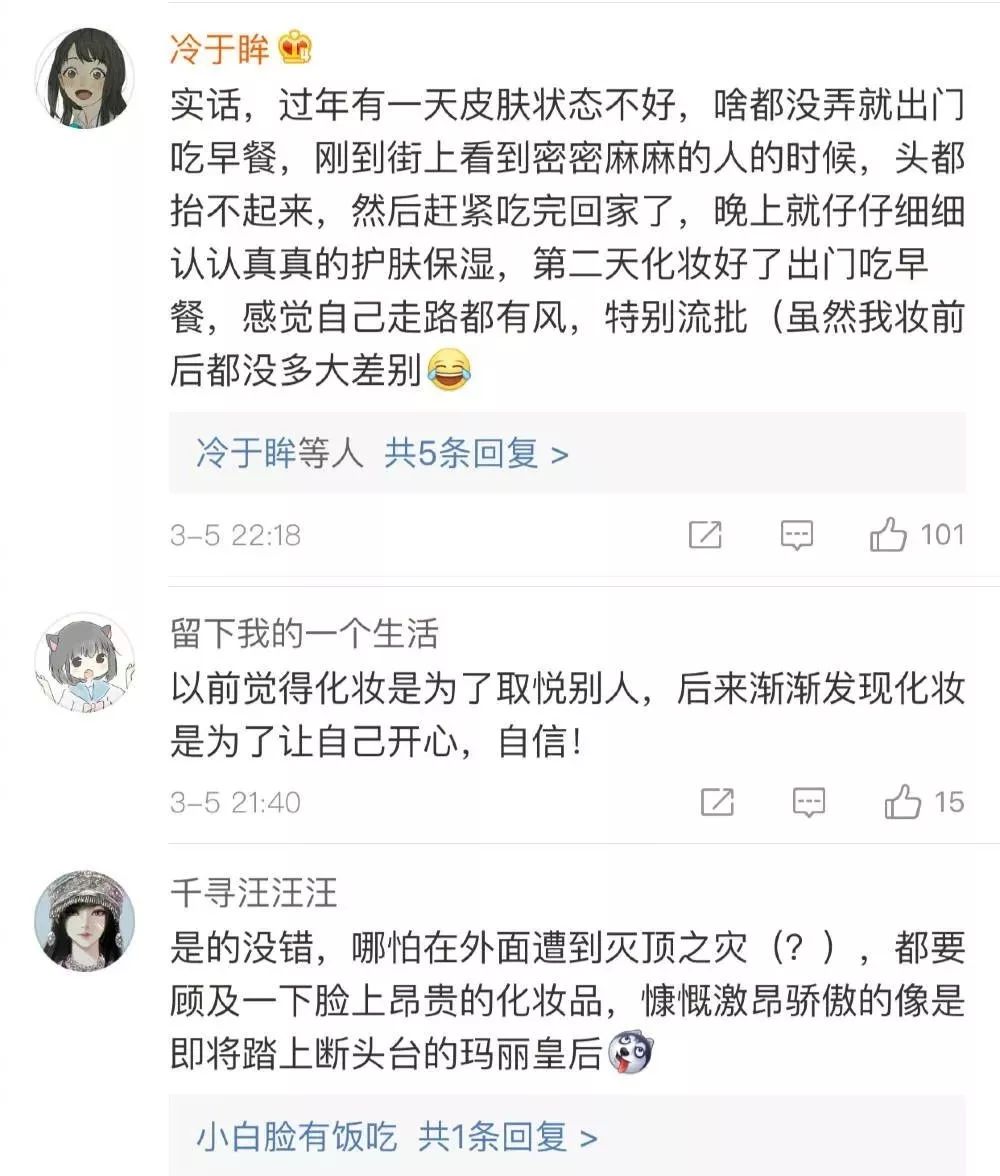The image size is (1000, 1176).
Task: Open username 冷于眸's profile
Action: point(220,46)
